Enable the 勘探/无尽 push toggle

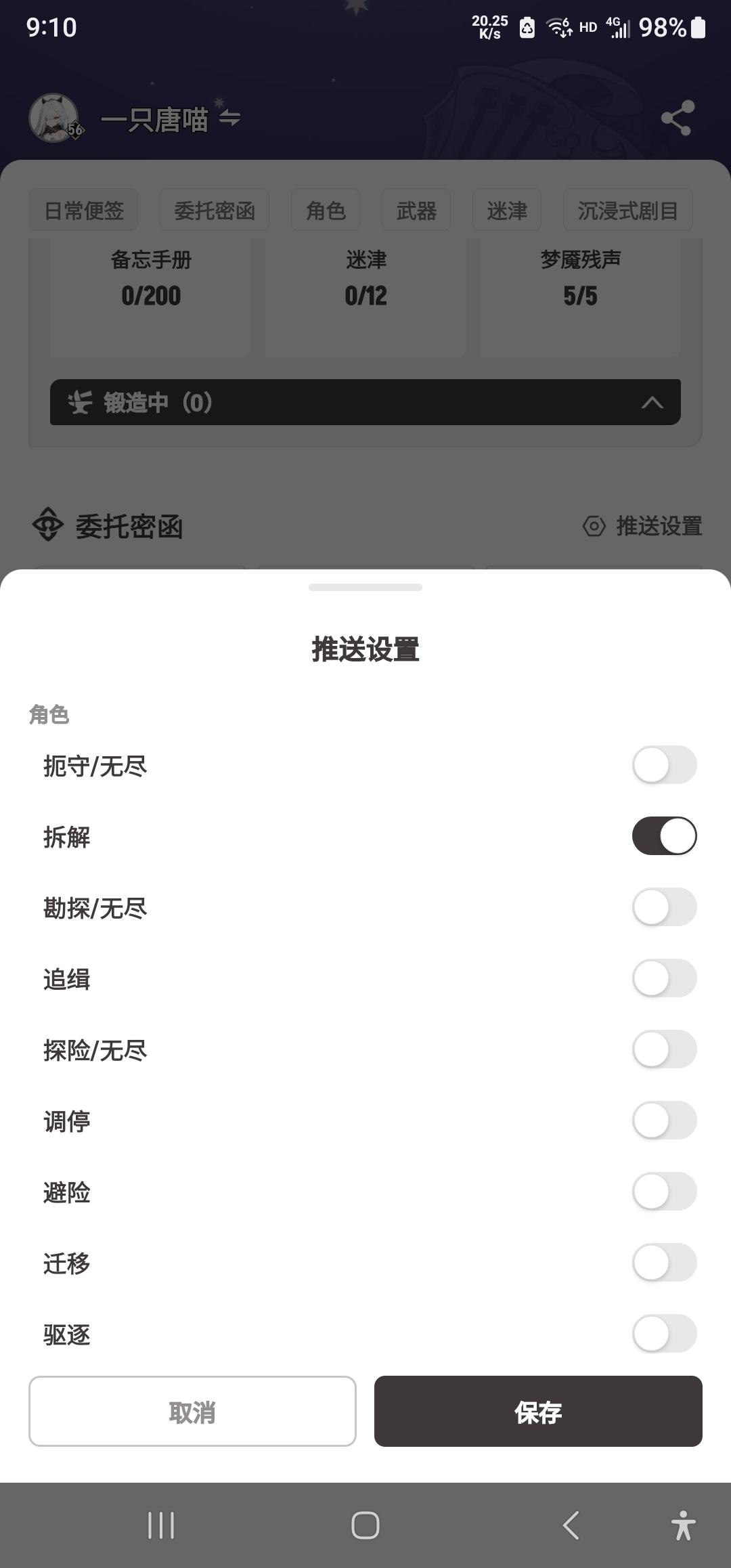click(x=664, y=907)
